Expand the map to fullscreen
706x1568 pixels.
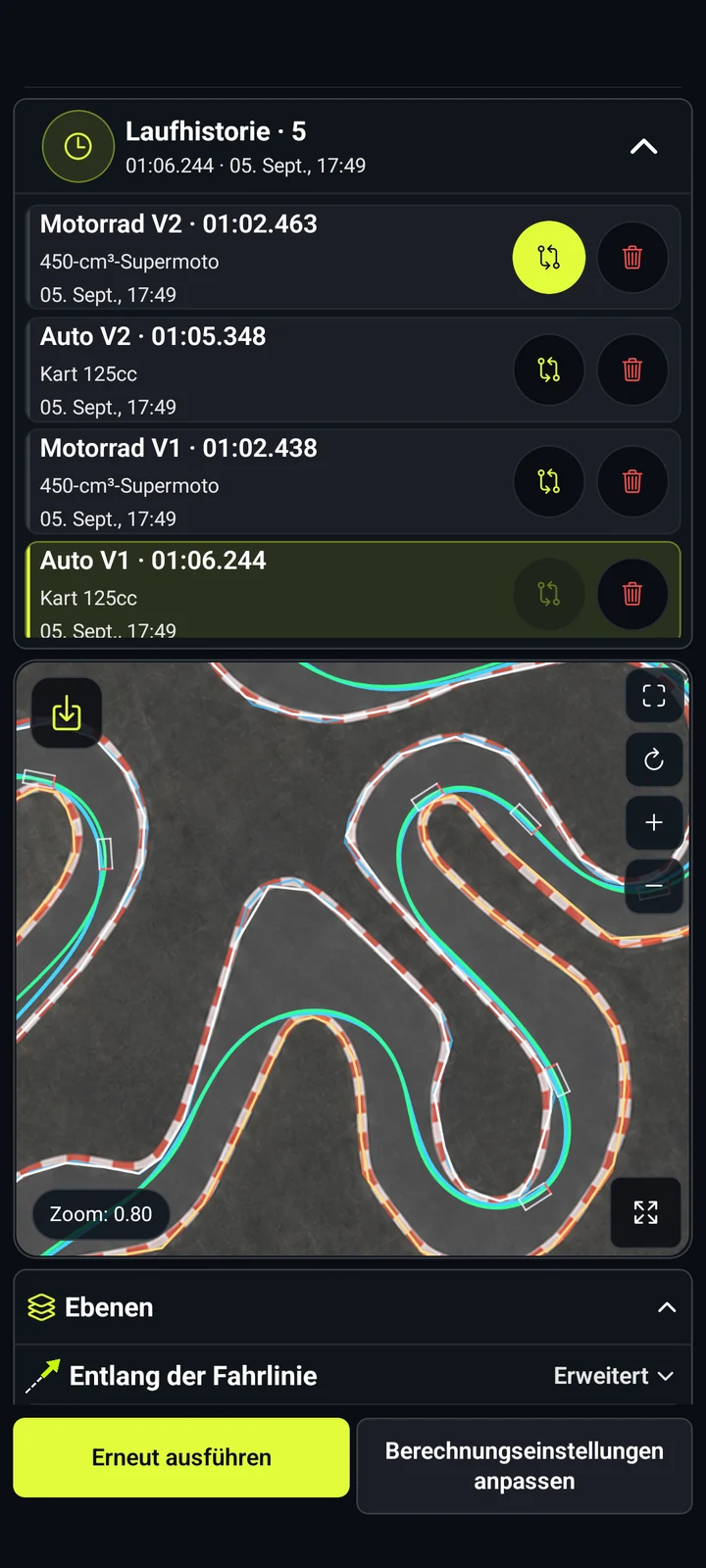[645, 1212]
